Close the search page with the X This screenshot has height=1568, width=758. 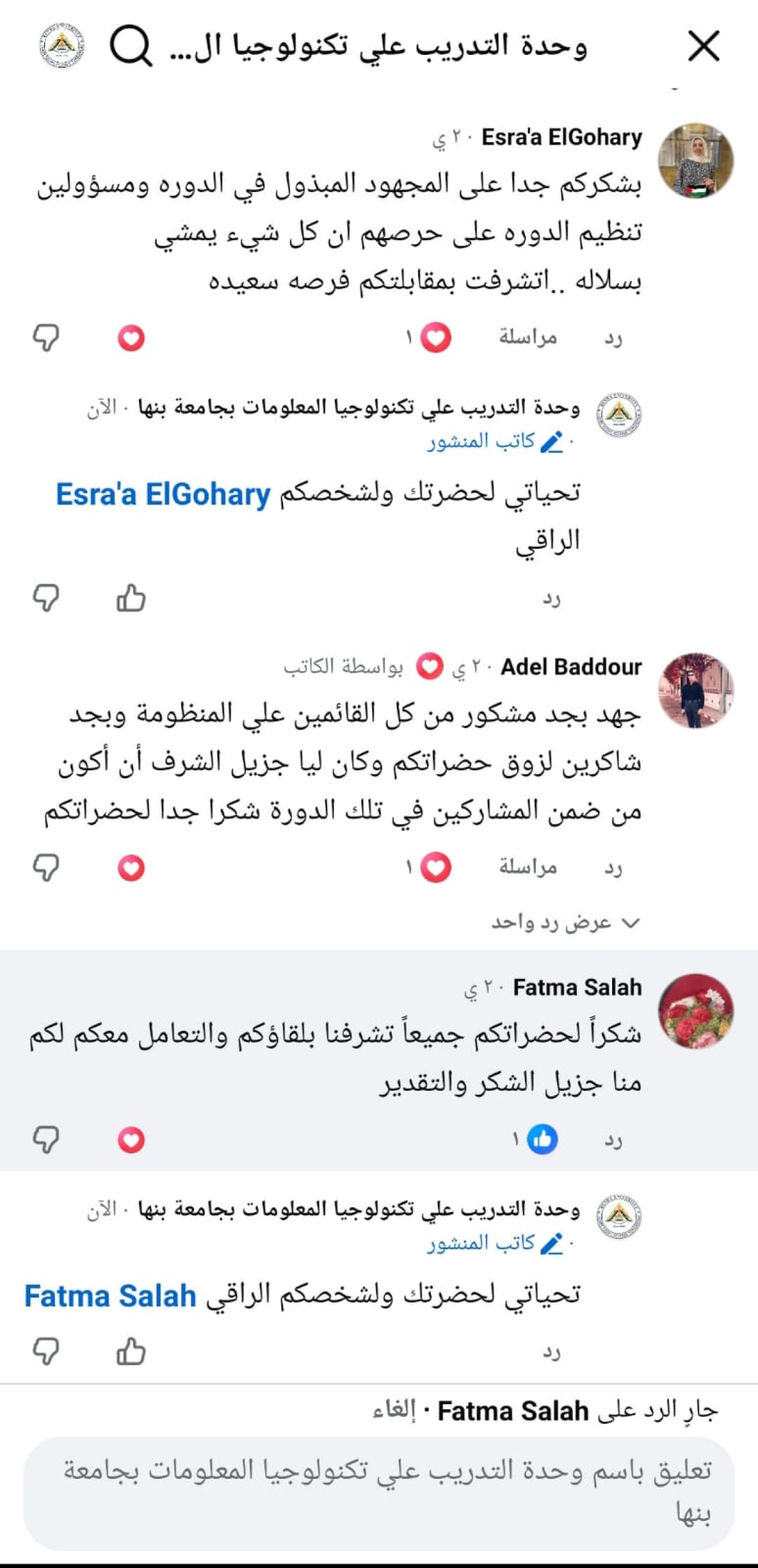pos(703,46)
